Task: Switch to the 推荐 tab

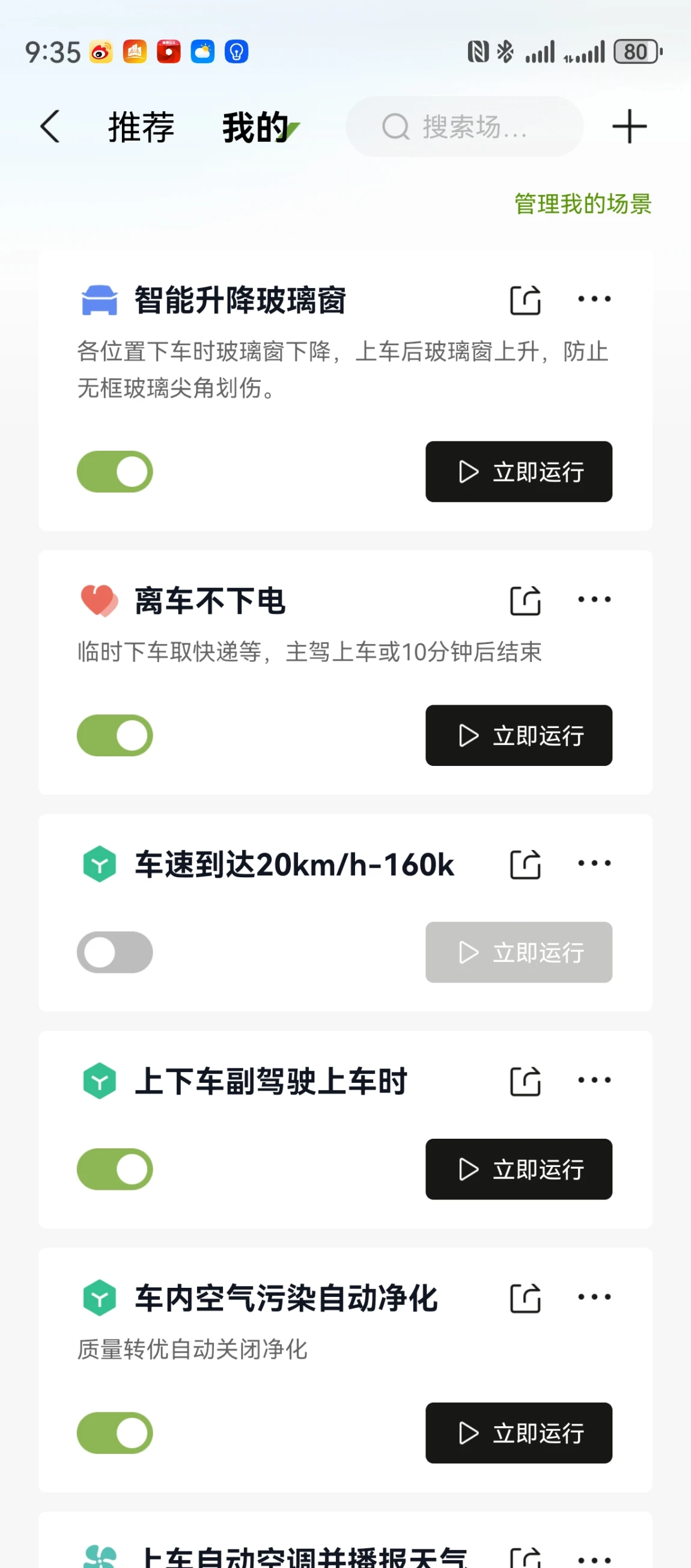Action: tap(141, 127)
